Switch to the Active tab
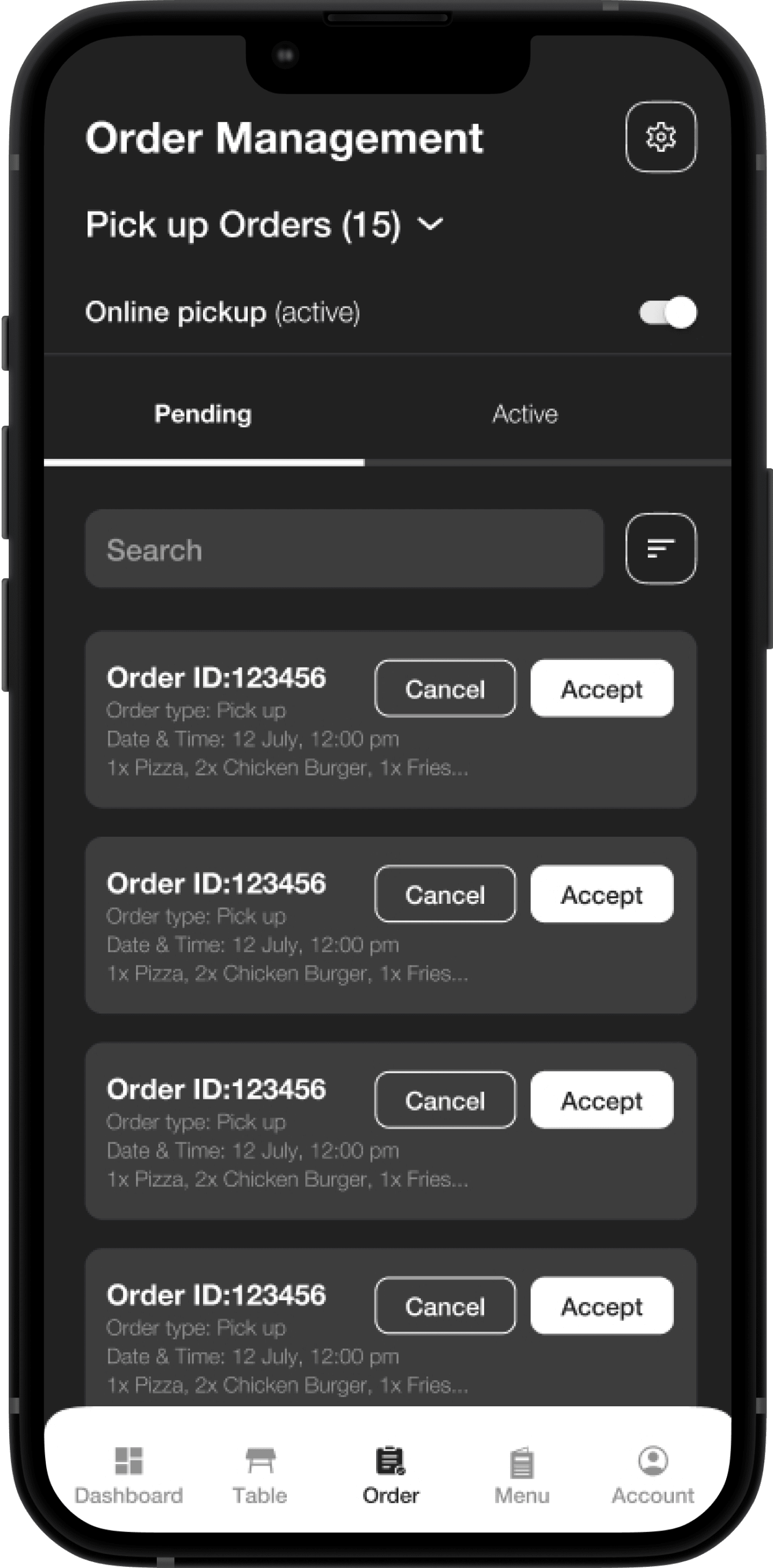 pyautogui.click(x=525, y=414)
